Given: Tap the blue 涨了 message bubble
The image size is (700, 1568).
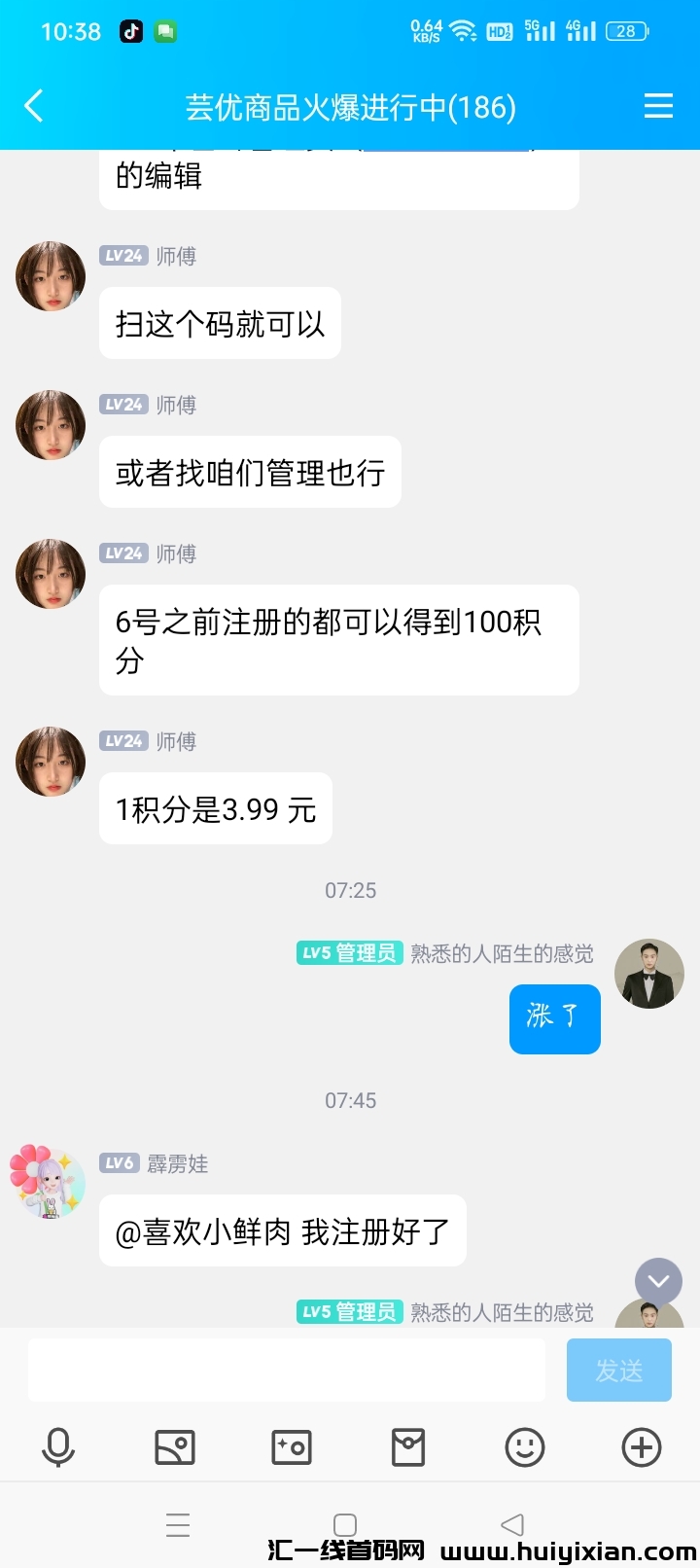Looking at the screenshot, I should tap(554, 1018).
